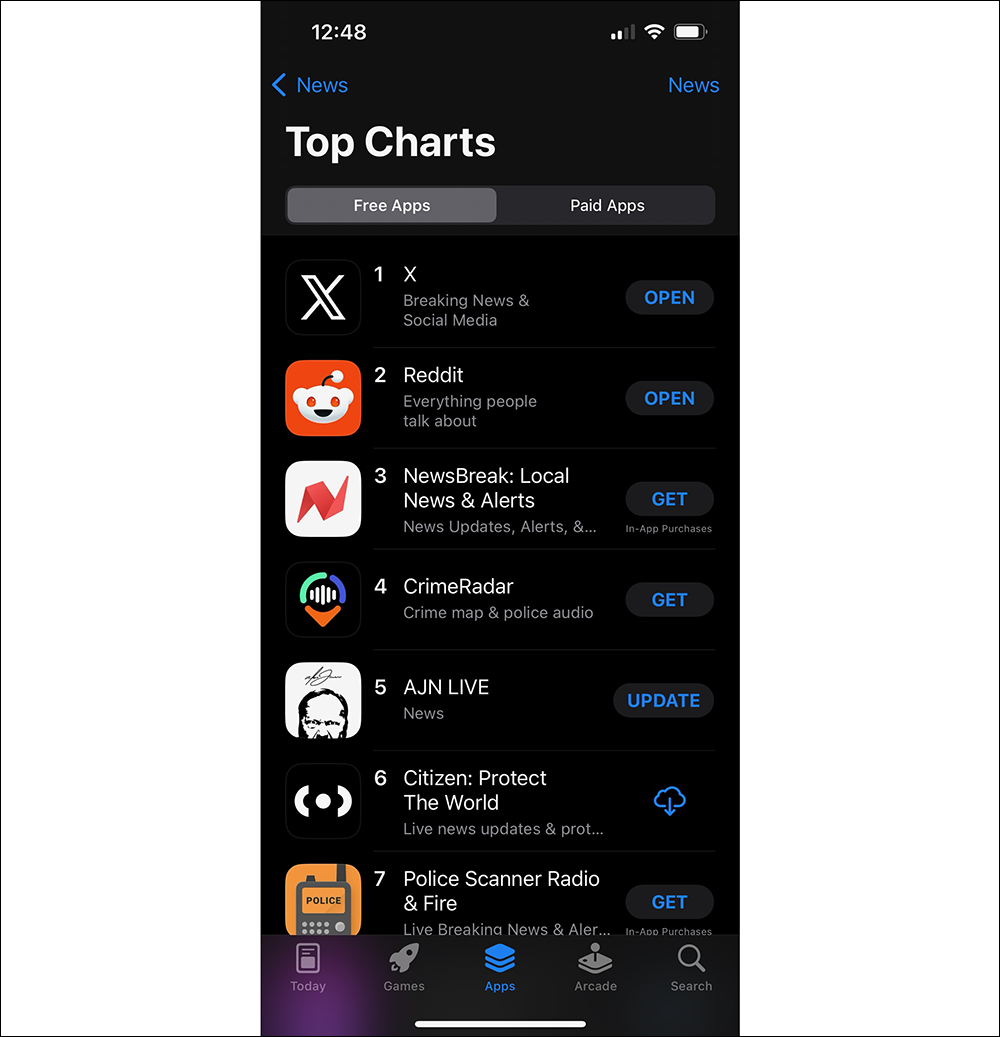Open the Reddit app

(x=669, y=398)
